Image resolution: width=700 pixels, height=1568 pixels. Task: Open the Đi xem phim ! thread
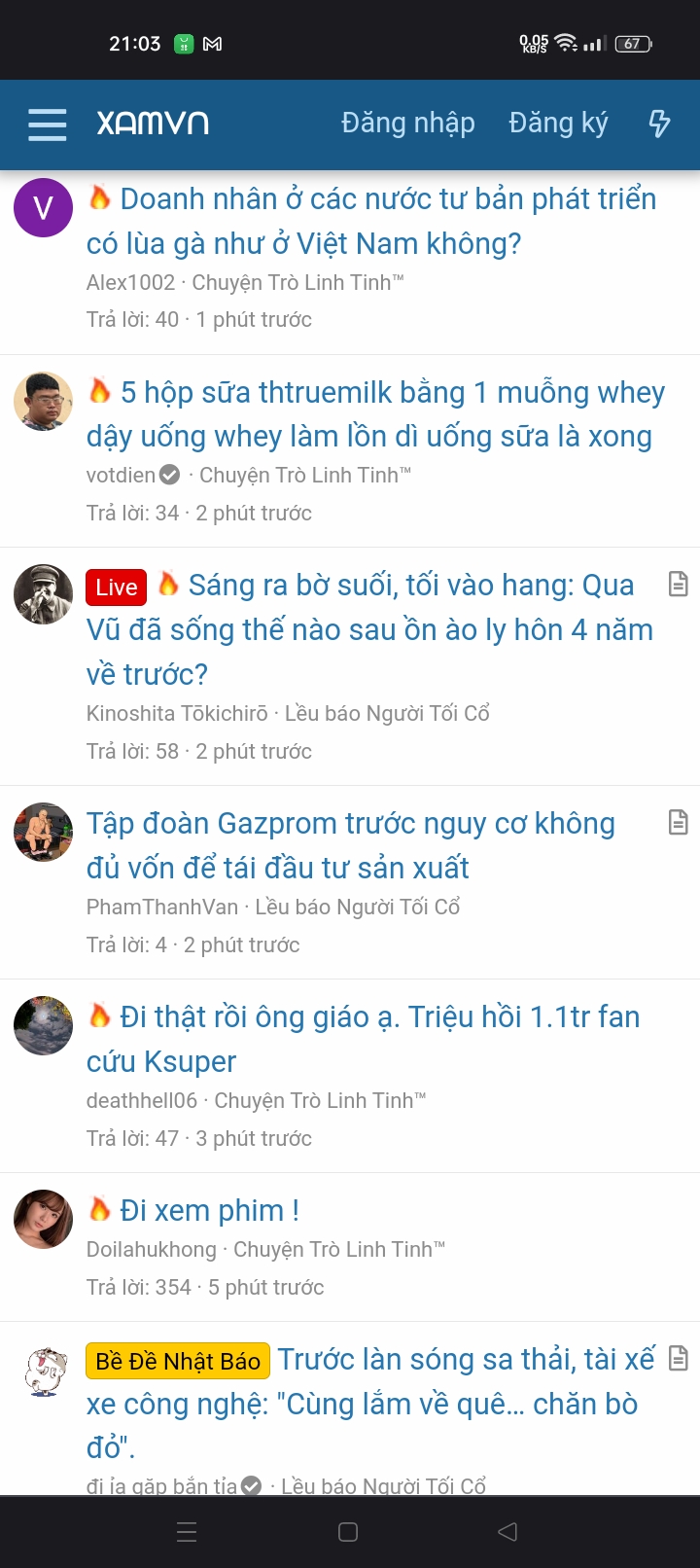click(x=209, y=1211)
